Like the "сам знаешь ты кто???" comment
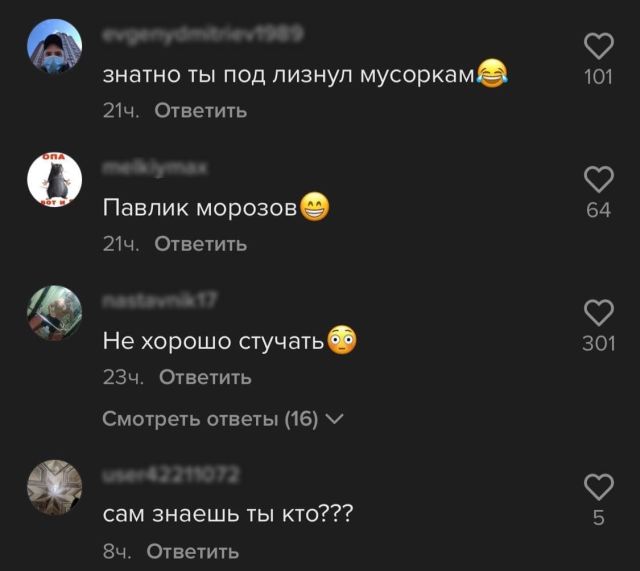Viewport: 640px width, 571px height. [x=598, y=487]
